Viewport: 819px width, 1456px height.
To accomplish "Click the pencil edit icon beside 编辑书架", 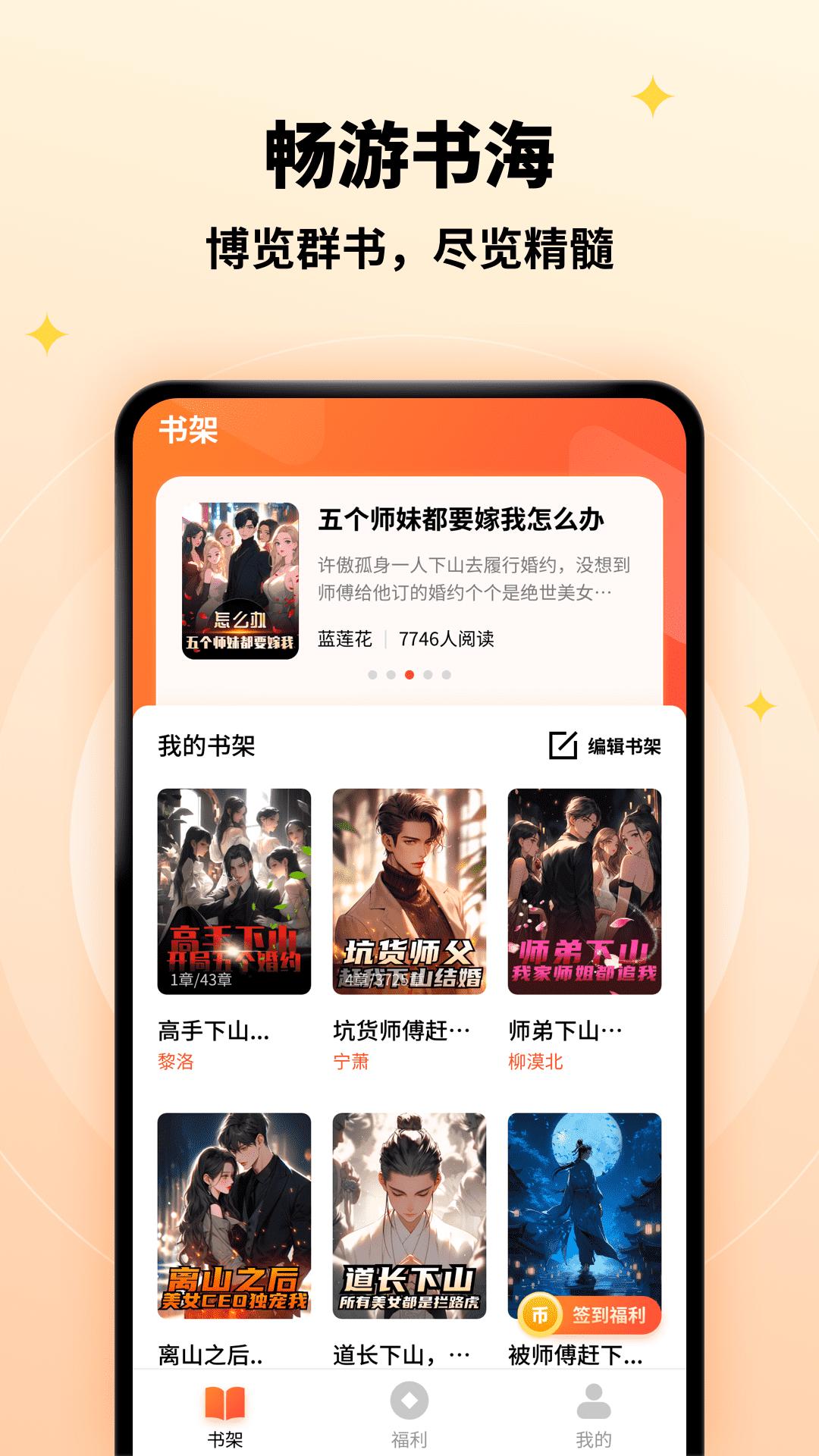I will (x=562, y=746).
